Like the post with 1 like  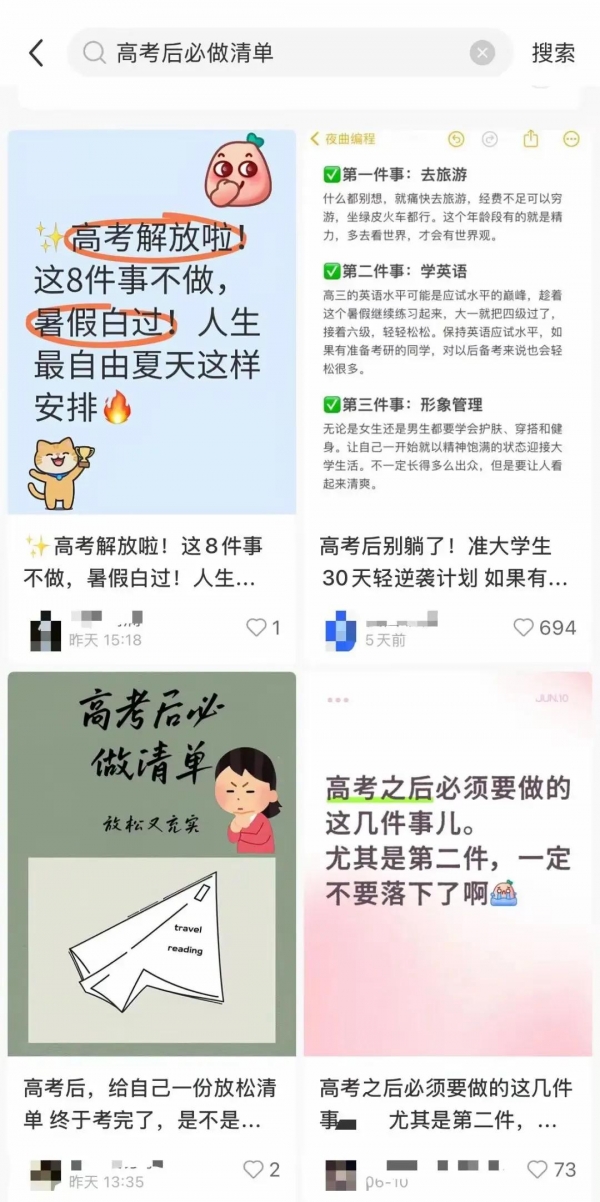coord(257,628)
